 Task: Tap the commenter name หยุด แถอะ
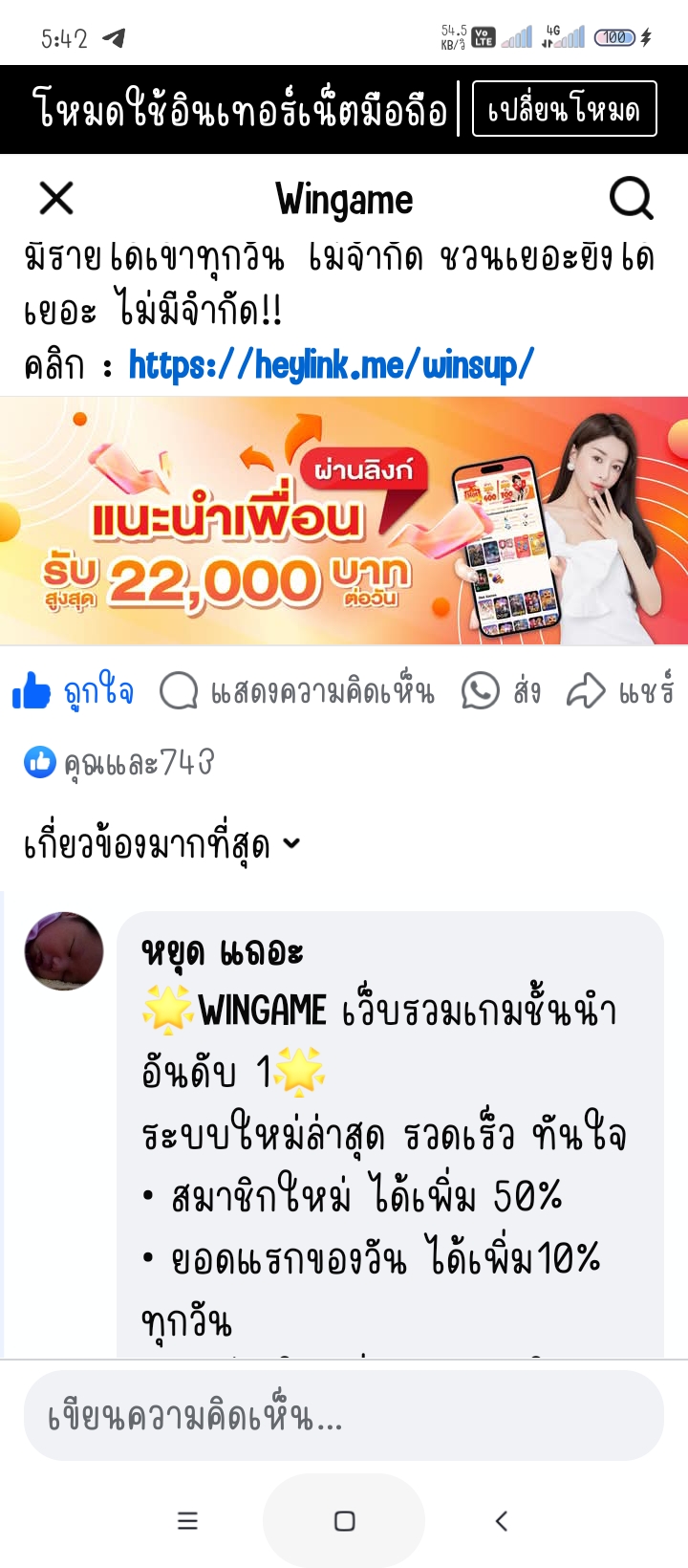click(222, 951)
